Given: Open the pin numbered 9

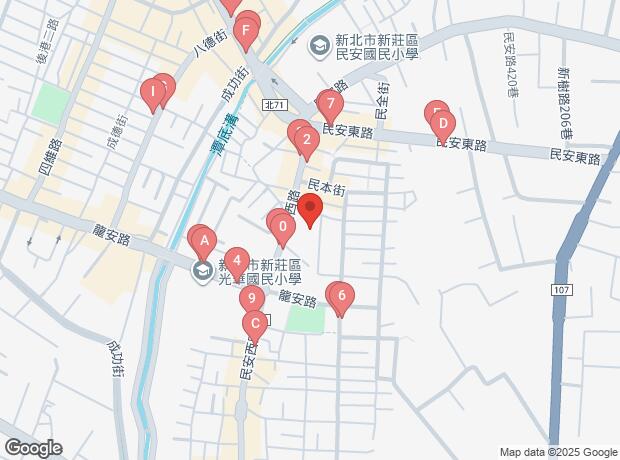Looking at the screenshot, I should tap(252, 298).
